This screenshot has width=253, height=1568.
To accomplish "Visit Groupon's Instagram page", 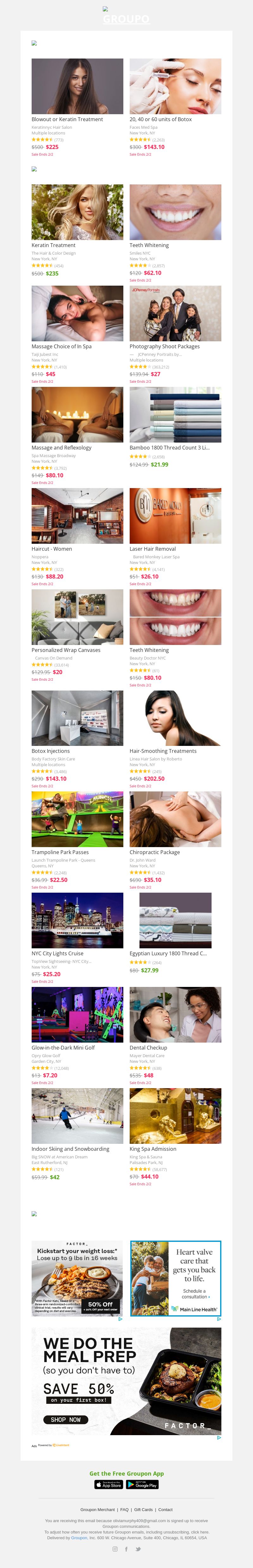I will 115,1549.
